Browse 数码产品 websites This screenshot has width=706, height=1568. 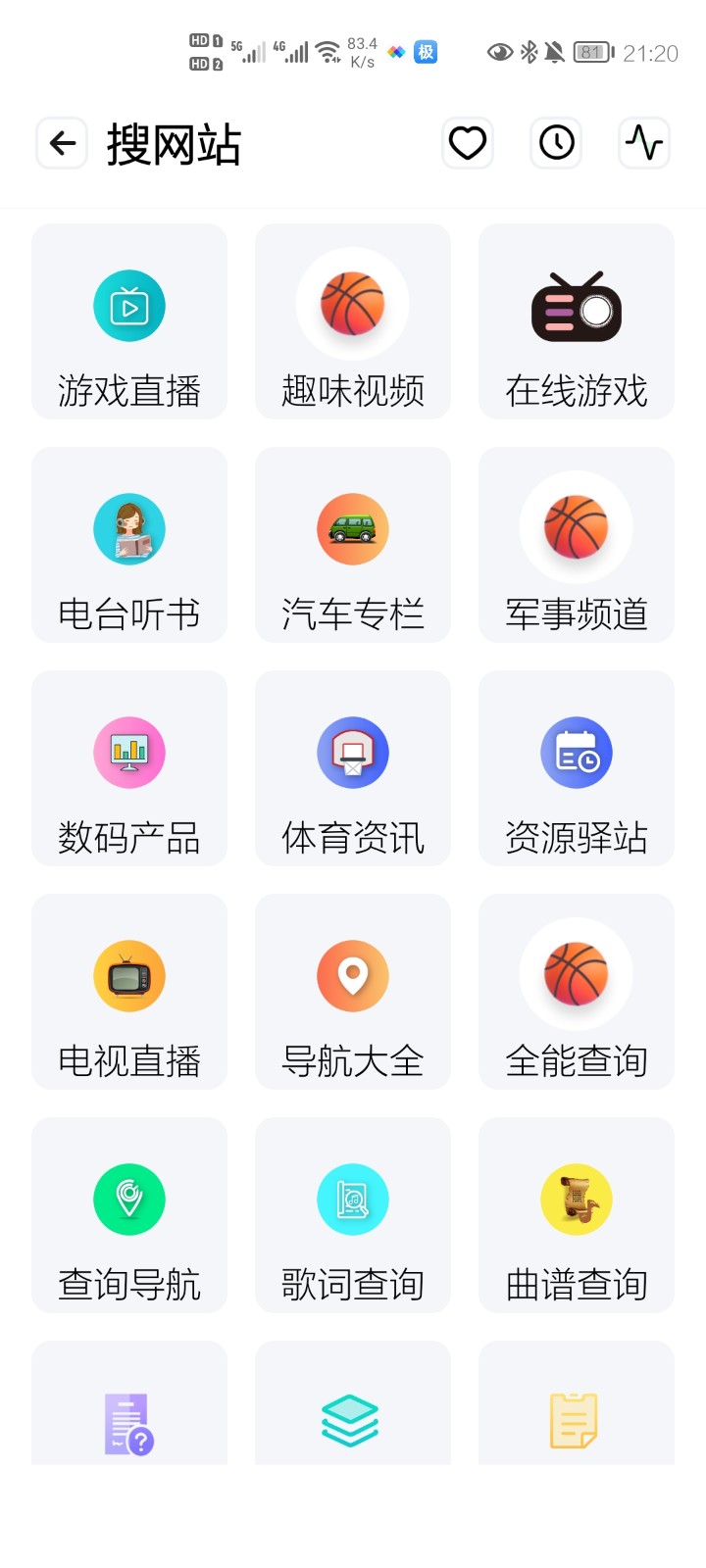pos(129,768)
